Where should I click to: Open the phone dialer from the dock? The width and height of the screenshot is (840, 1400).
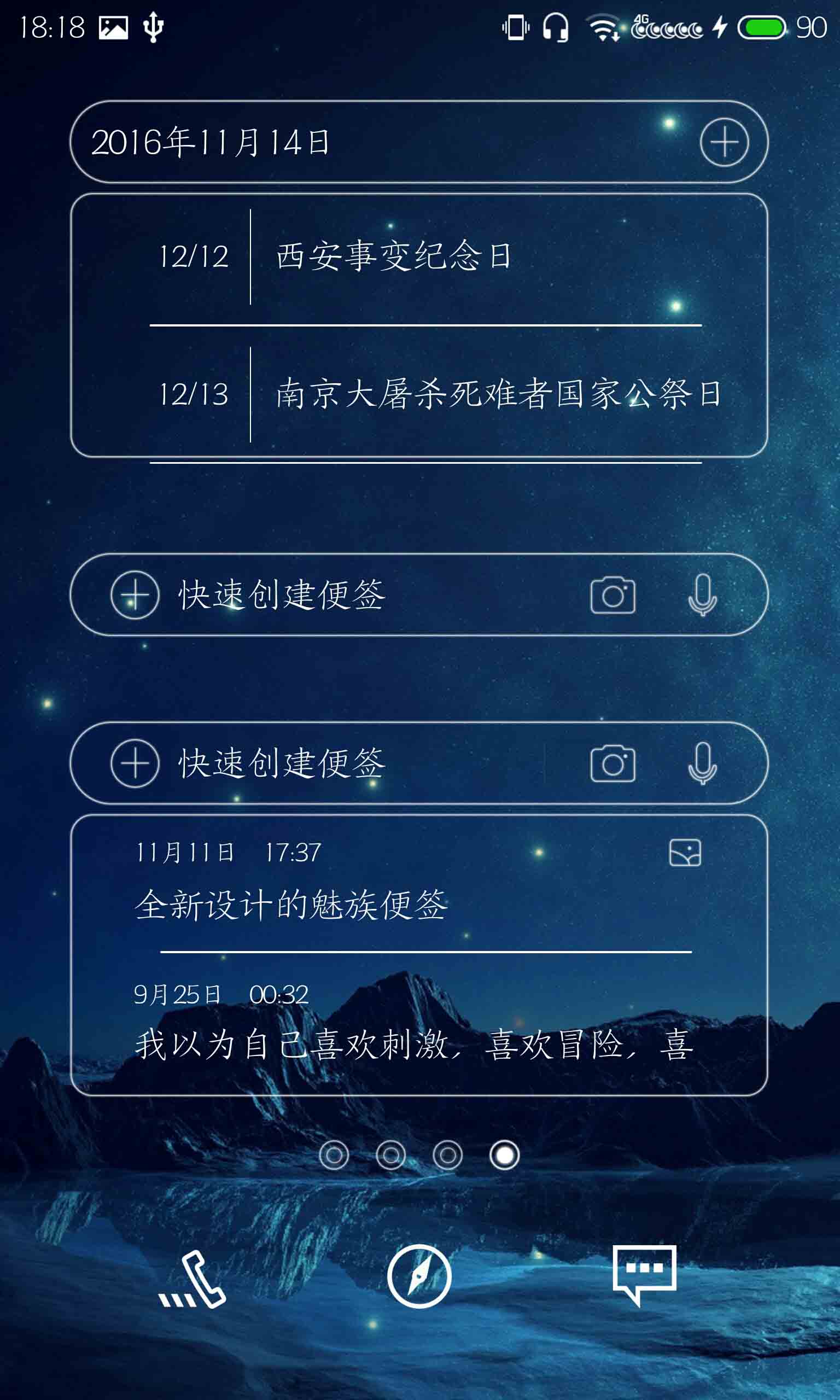point(194,1280)
